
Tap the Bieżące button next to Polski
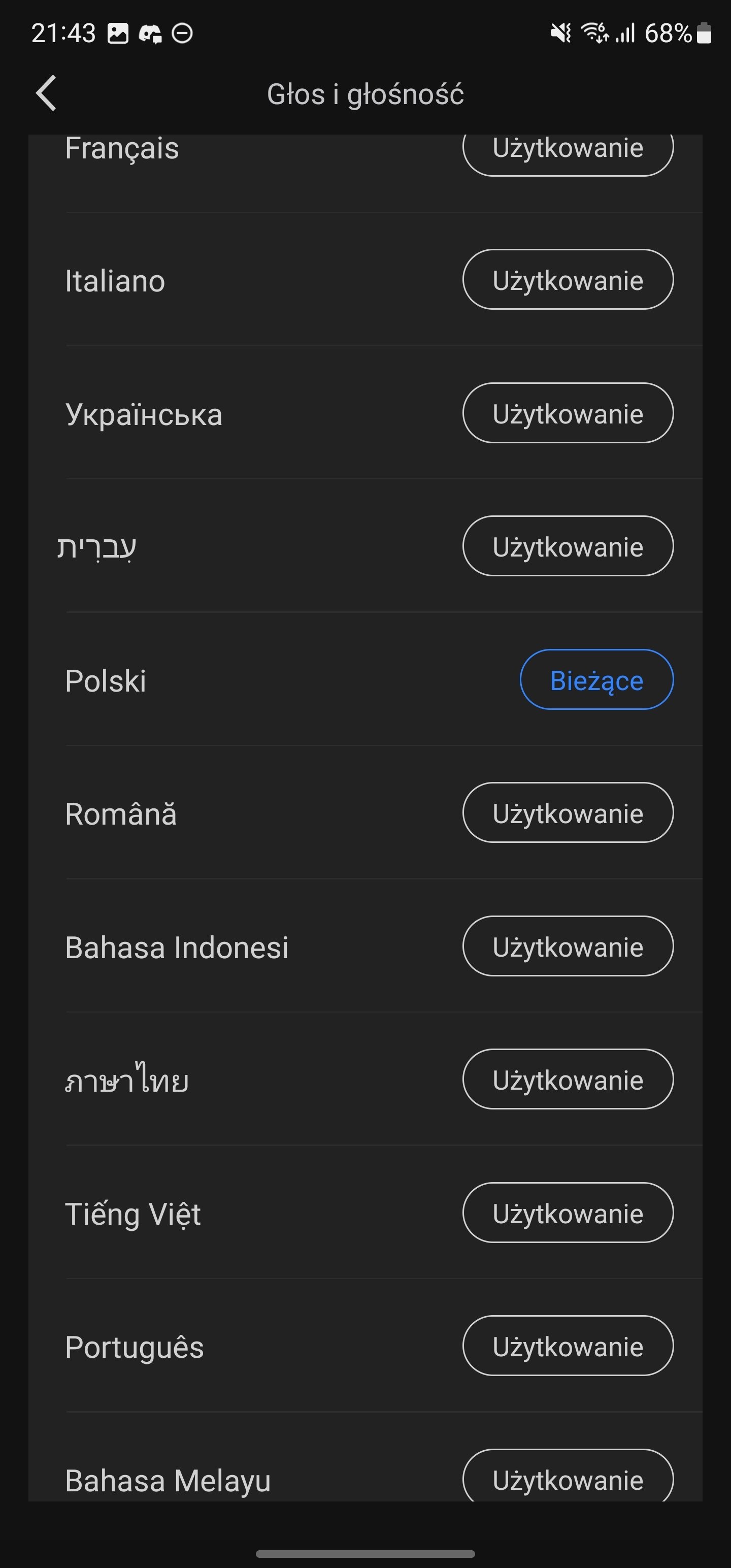pyautogui.click(x=596, y=679)
